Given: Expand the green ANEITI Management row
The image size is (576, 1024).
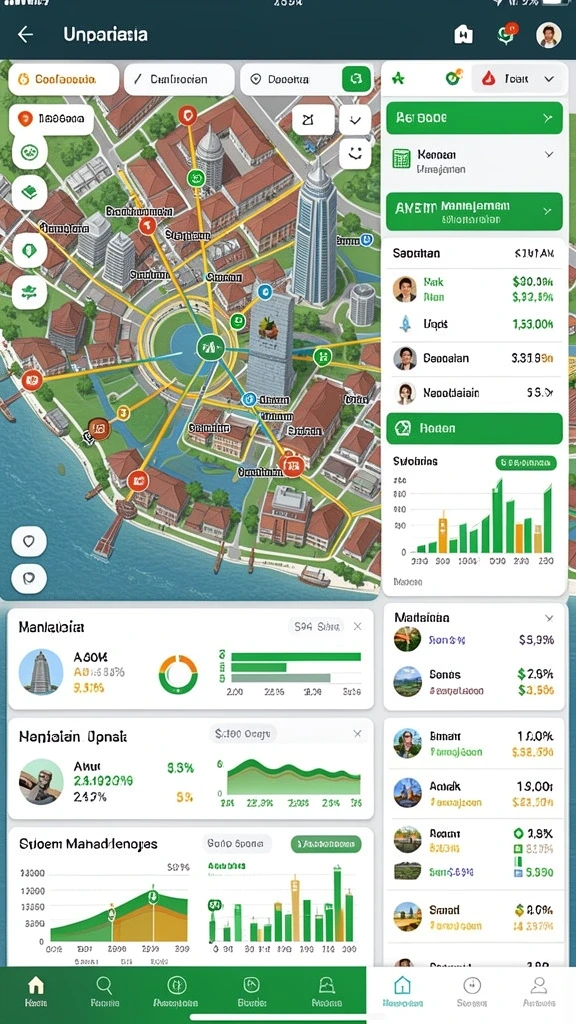Looking at the screenshot, I should click(474, 211).
